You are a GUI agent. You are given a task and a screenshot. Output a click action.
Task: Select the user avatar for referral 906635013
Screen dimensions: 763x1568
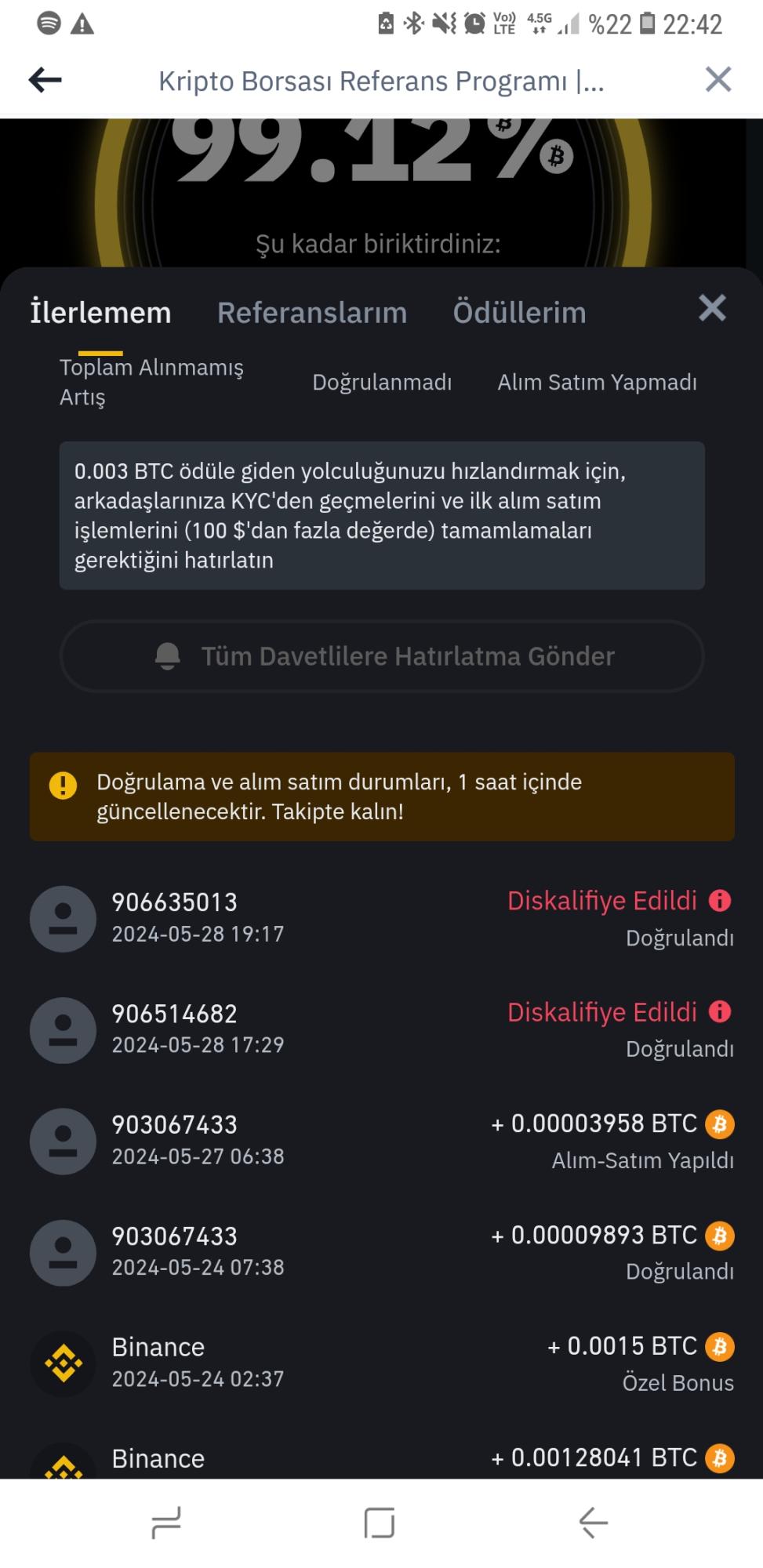63,919
